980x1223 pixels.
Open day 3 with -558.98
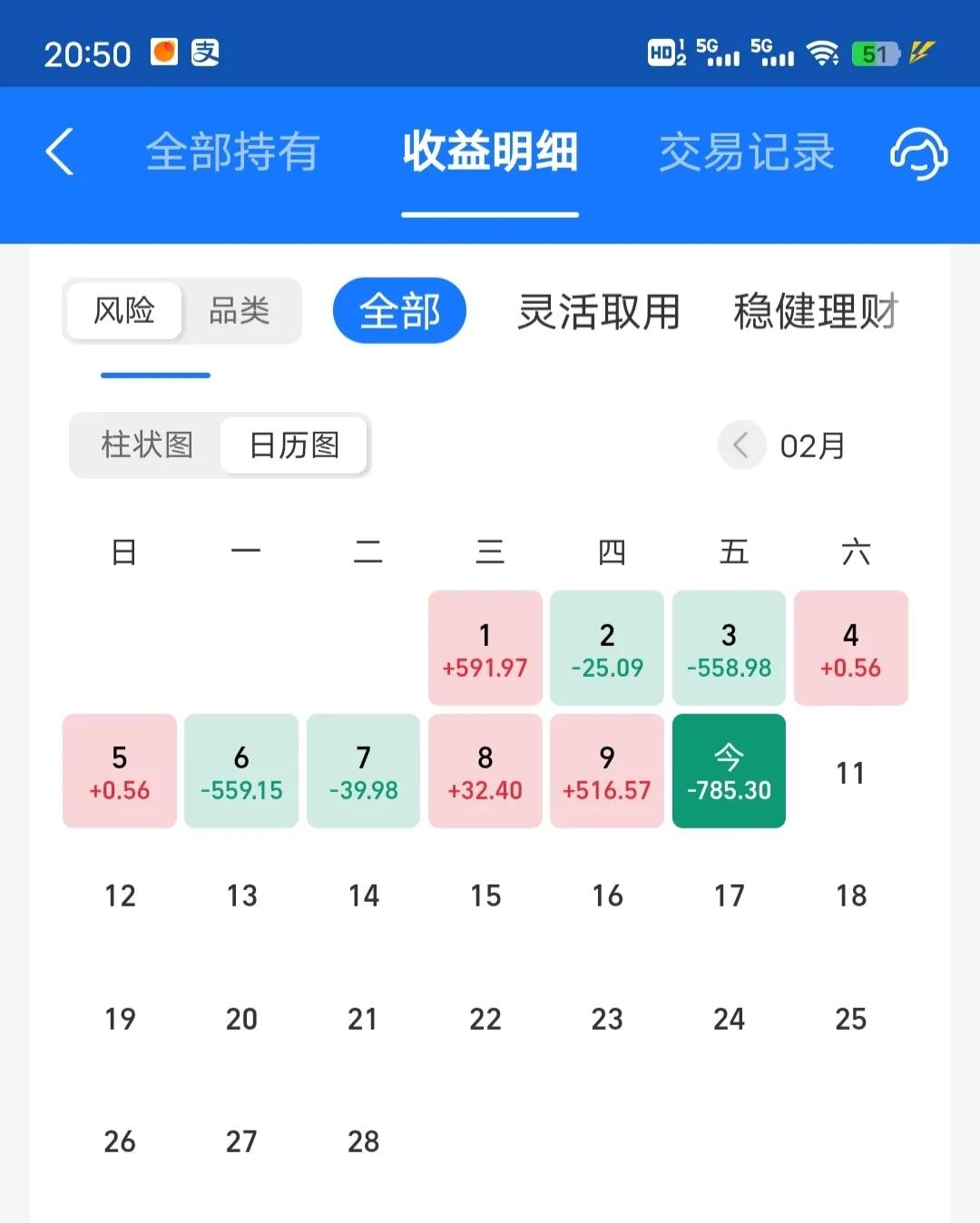[x=729, y=648]
